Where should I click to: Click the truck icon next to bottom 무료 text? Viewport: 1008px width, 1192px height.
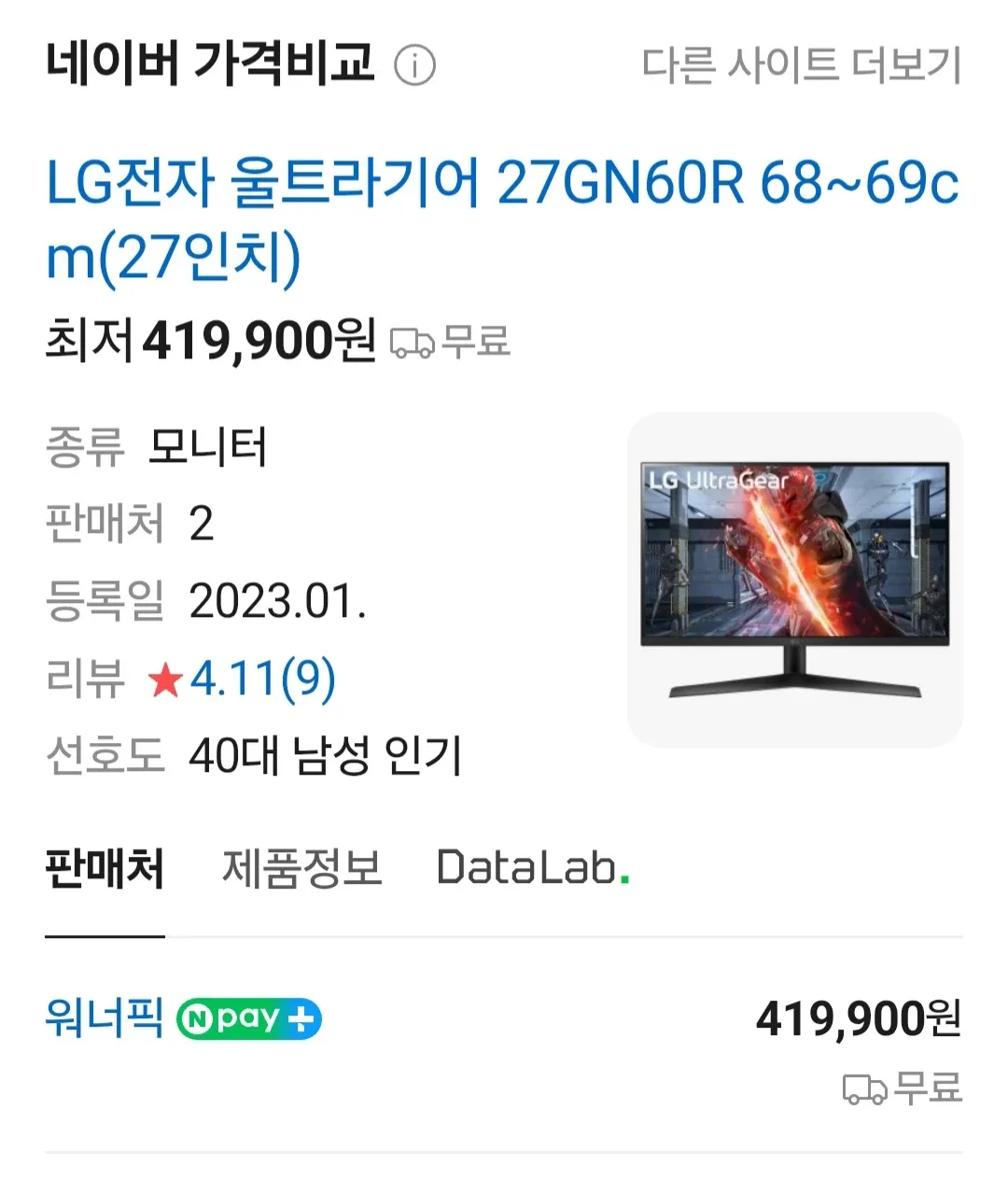pos(862,1089)
